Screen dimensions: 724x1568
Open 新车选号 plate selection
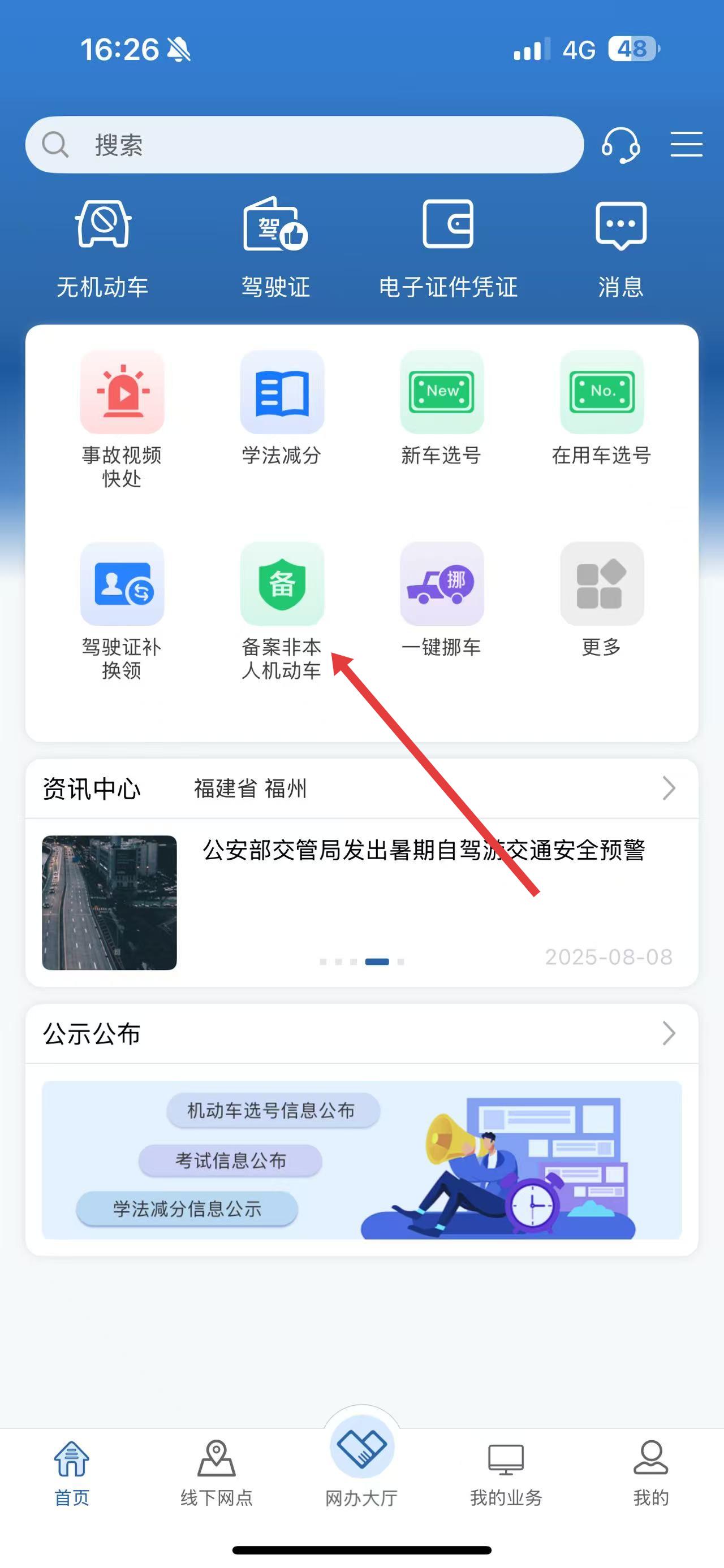(441, 406)
